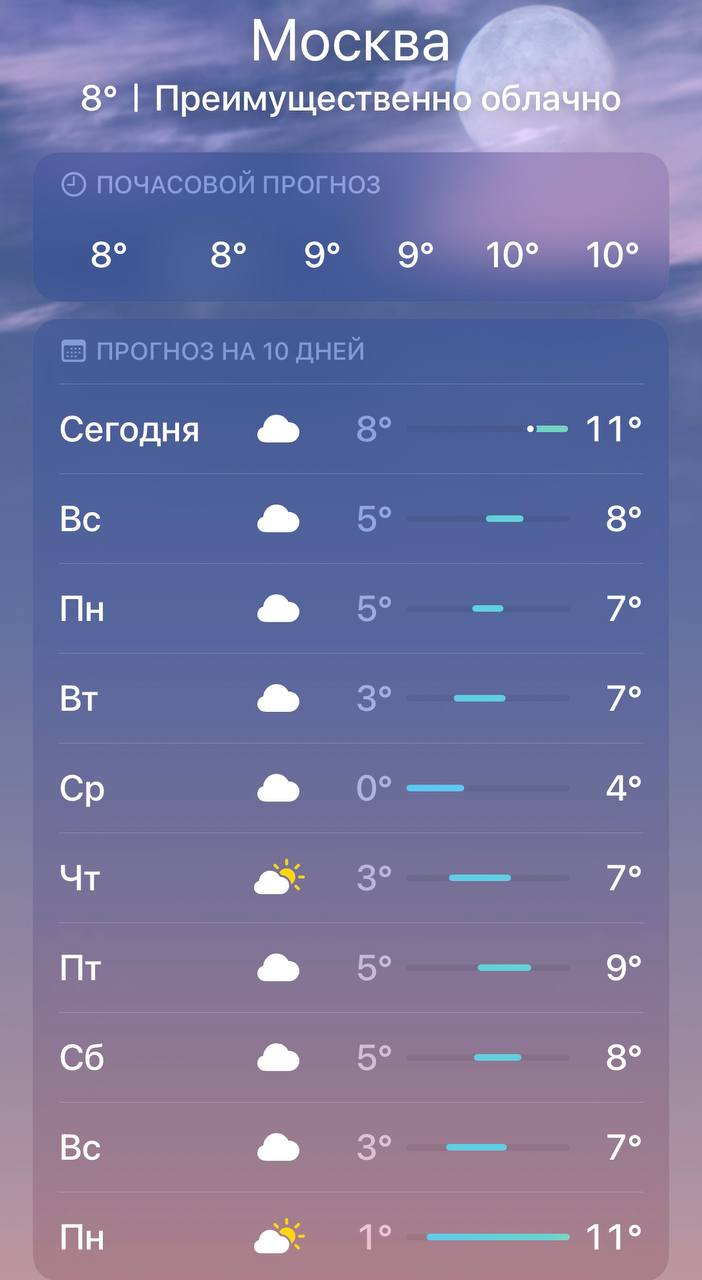View Tuesday (Вт) forecast details
This screenshot has height=1280, width=702.
pyautogui.click(x=351, y=698)
